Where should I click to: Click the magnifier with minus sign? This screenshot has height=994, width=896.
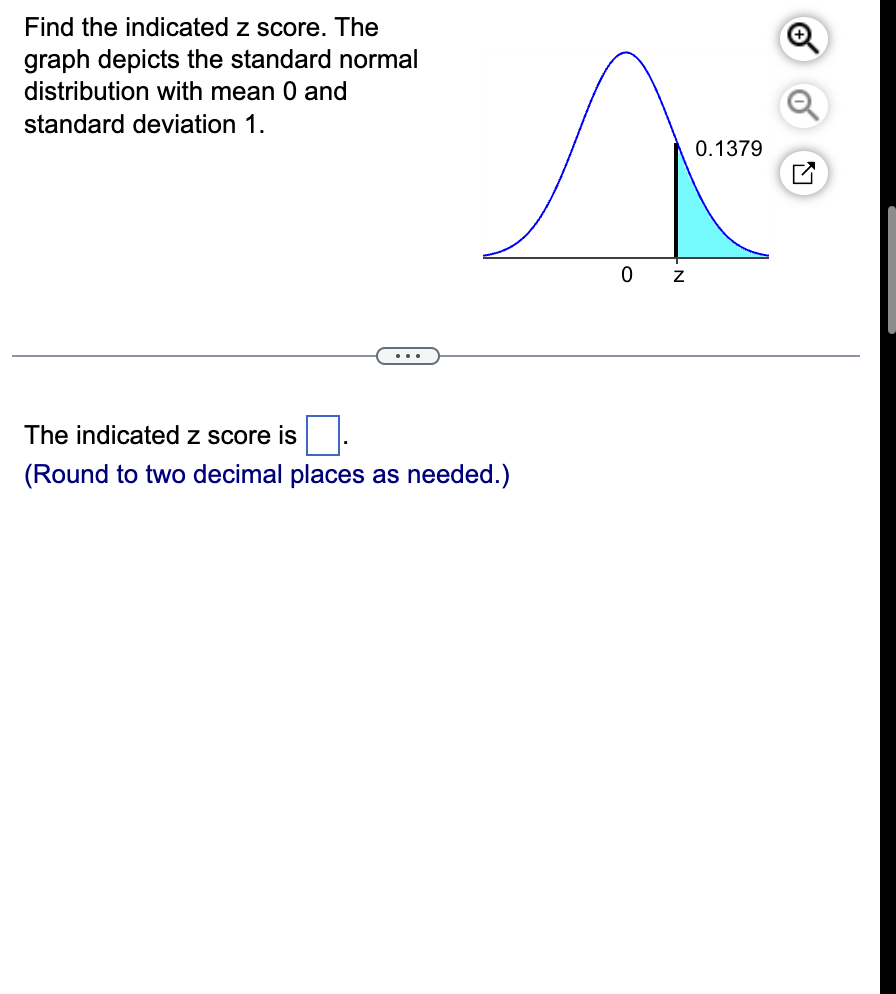pos(803,105)
